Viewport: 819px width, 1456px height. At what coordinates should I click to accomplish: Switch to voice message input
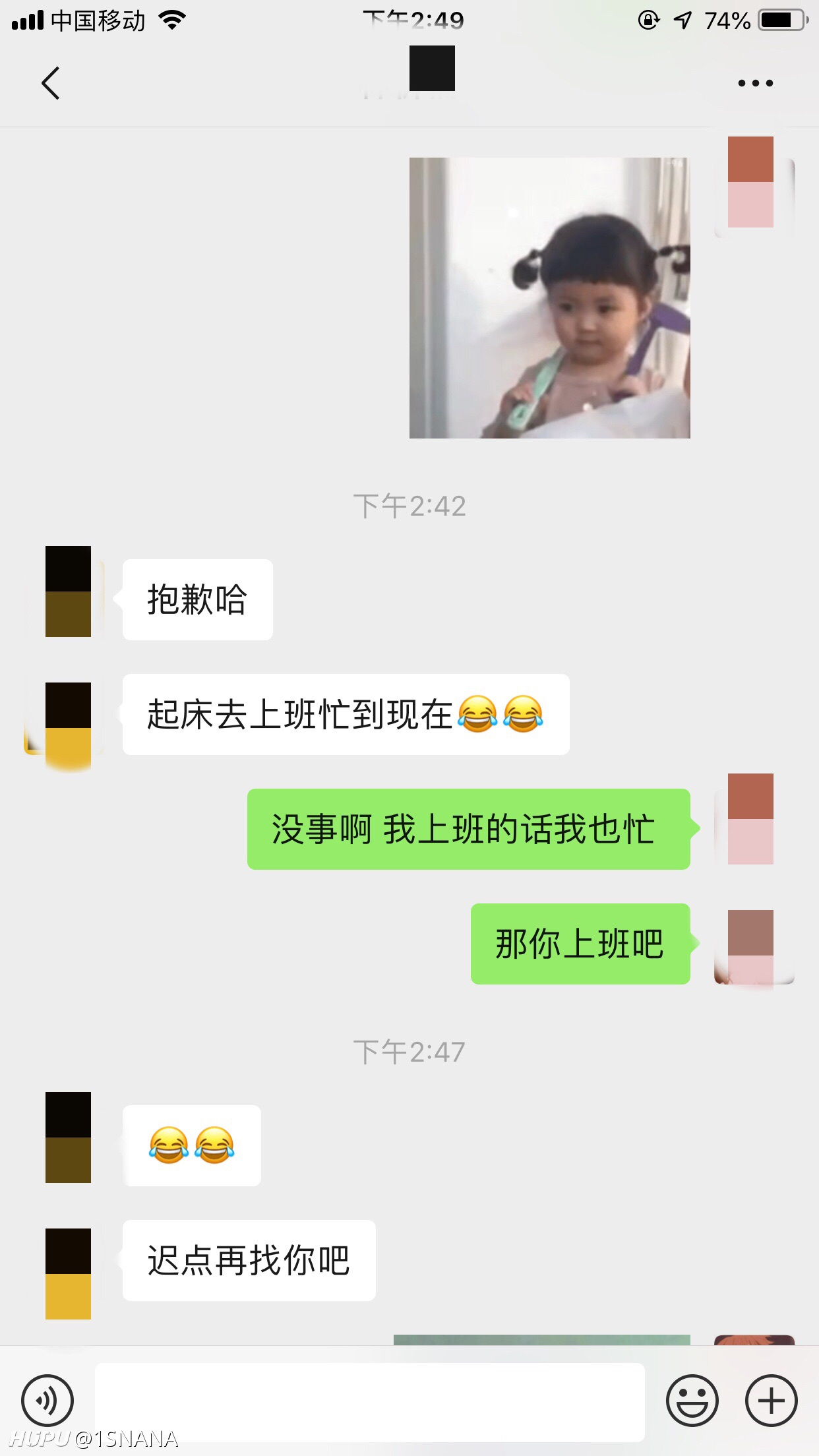coord(47,1400)
